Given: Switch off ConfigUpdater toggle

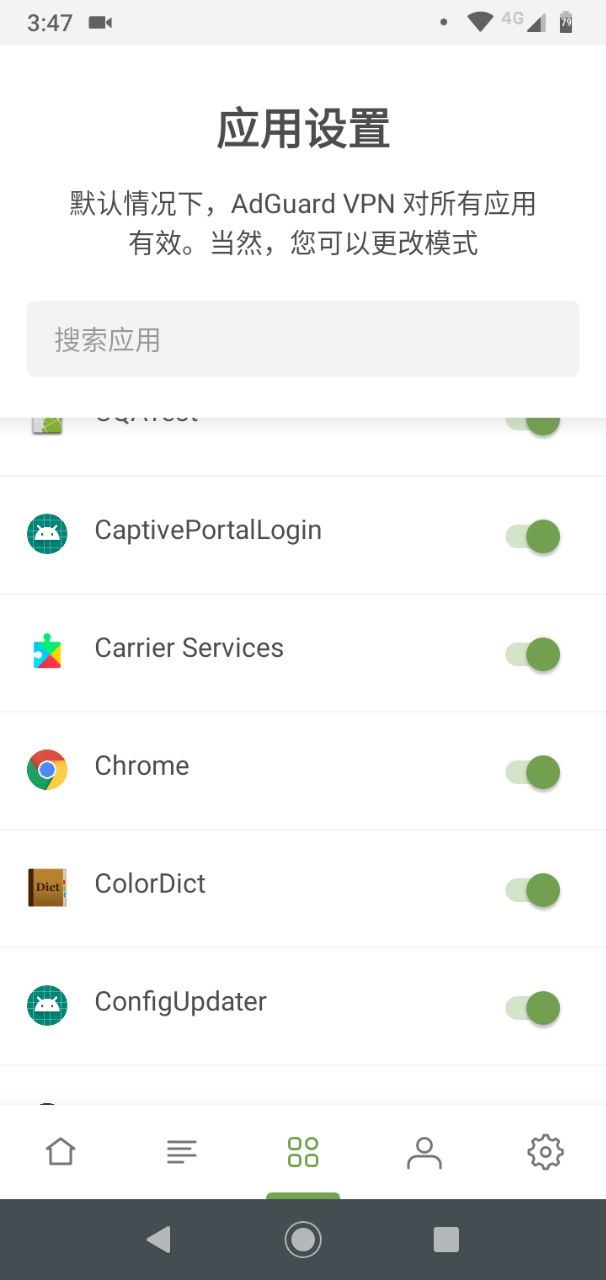Looking at the screenshot, I should click(x=532, y=1008).
